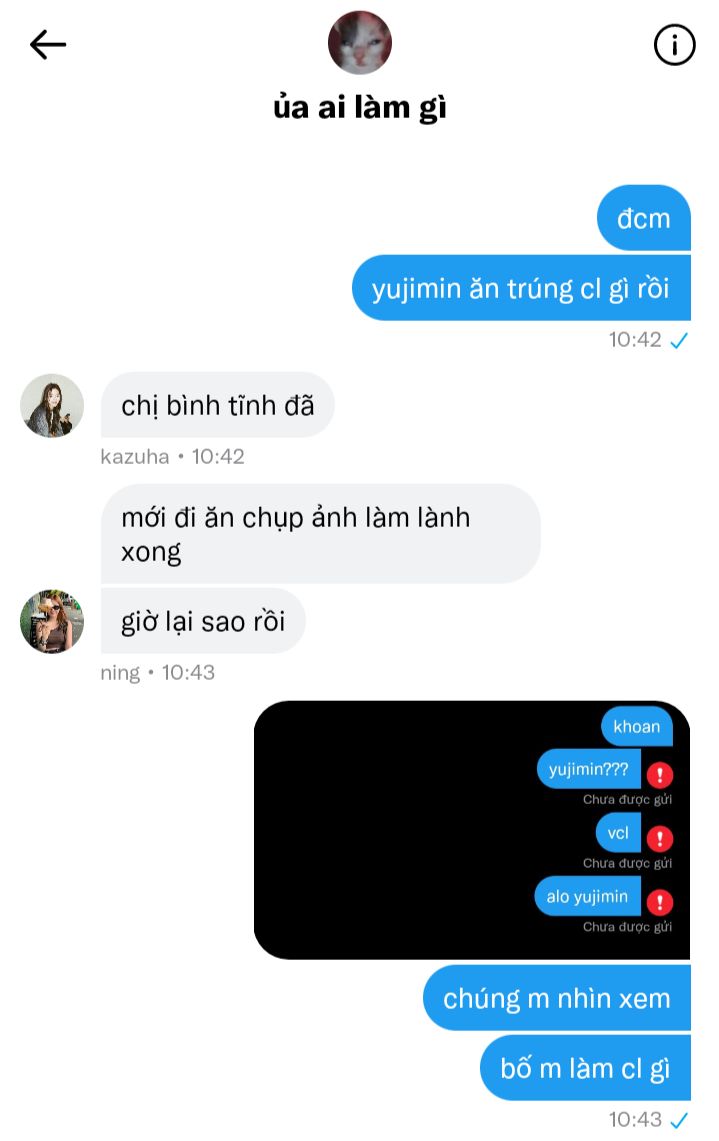View kazuha's profile picture
This screenshot has height=1141, width=719.
click(52, 406)
